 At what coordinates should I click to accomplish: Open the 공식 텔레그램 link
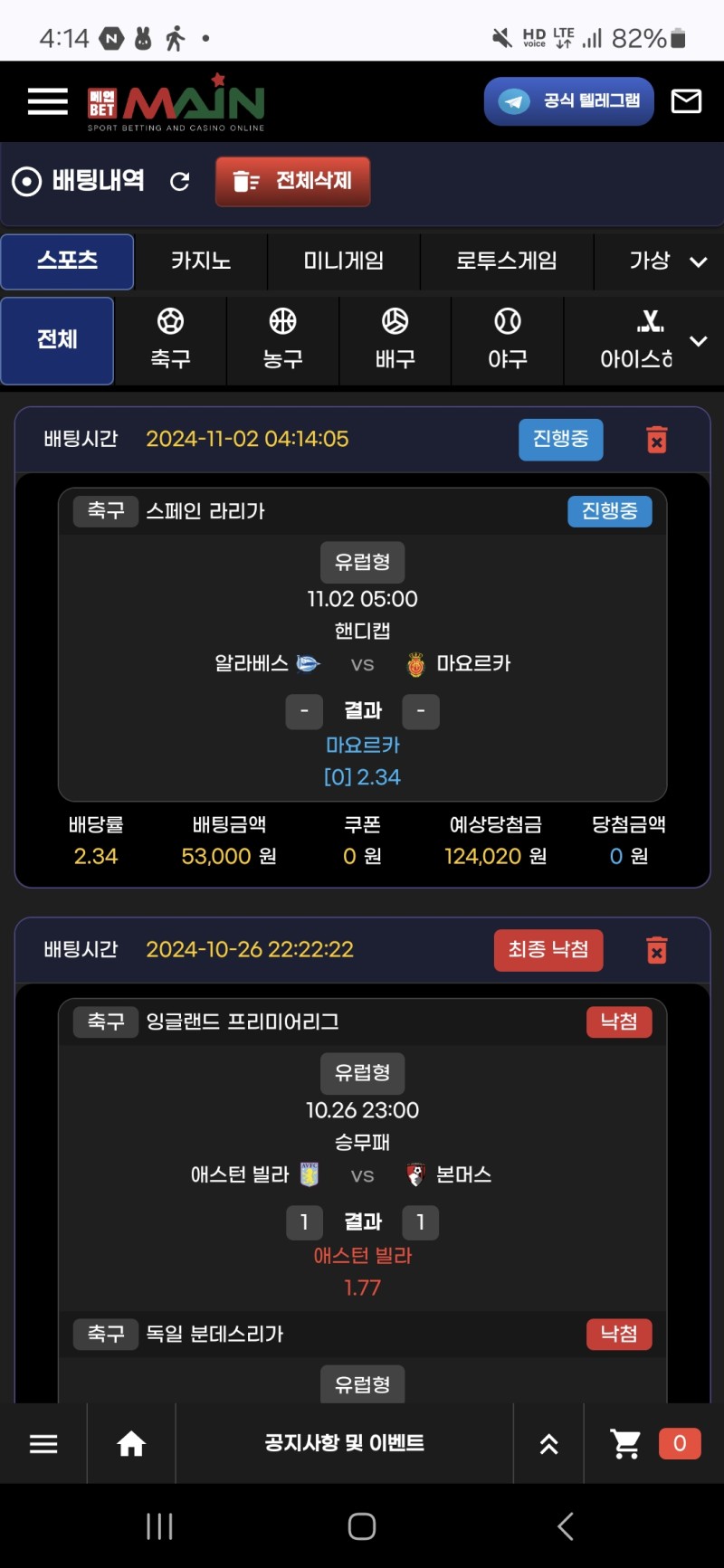(568, 101)
